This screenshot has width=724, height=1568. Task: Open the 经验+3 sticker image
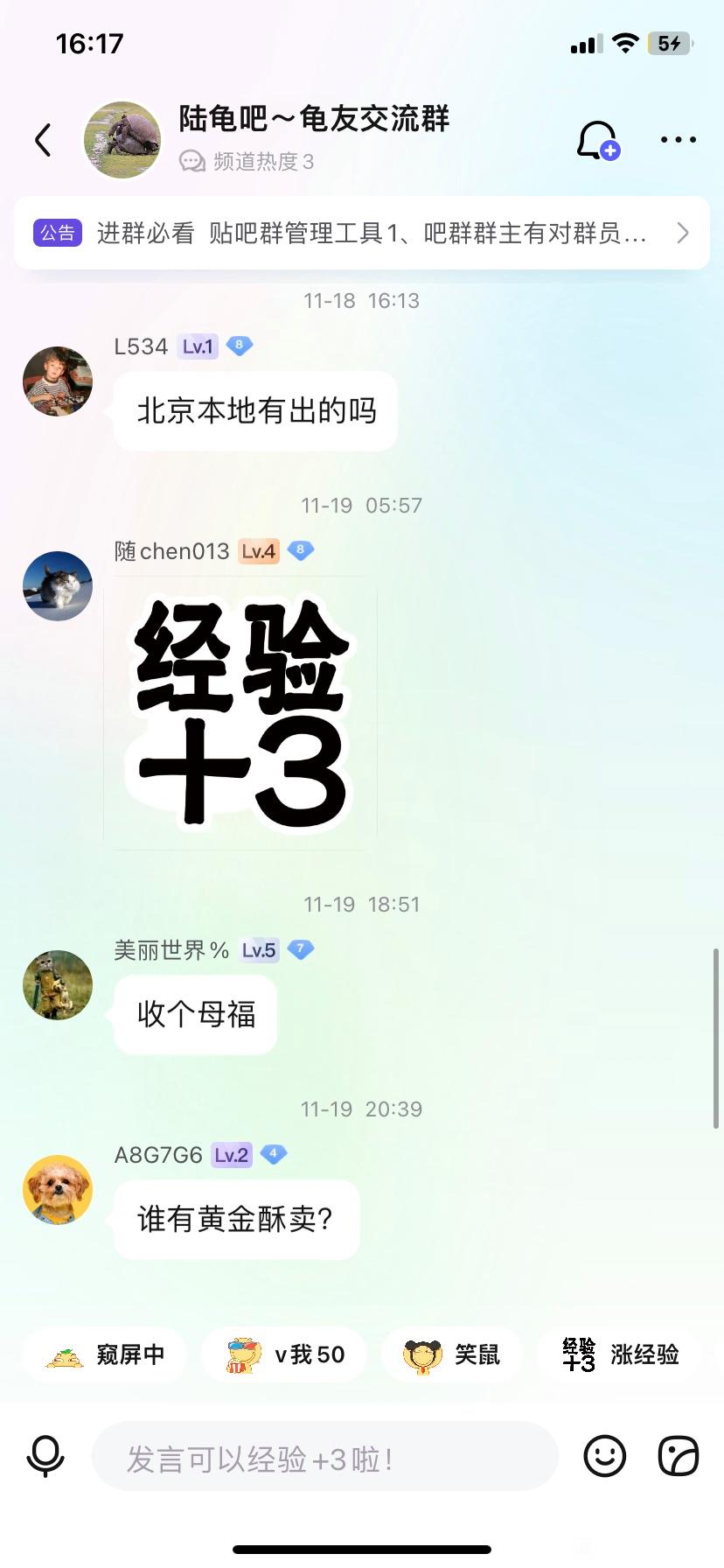click(x=240, y=713)
